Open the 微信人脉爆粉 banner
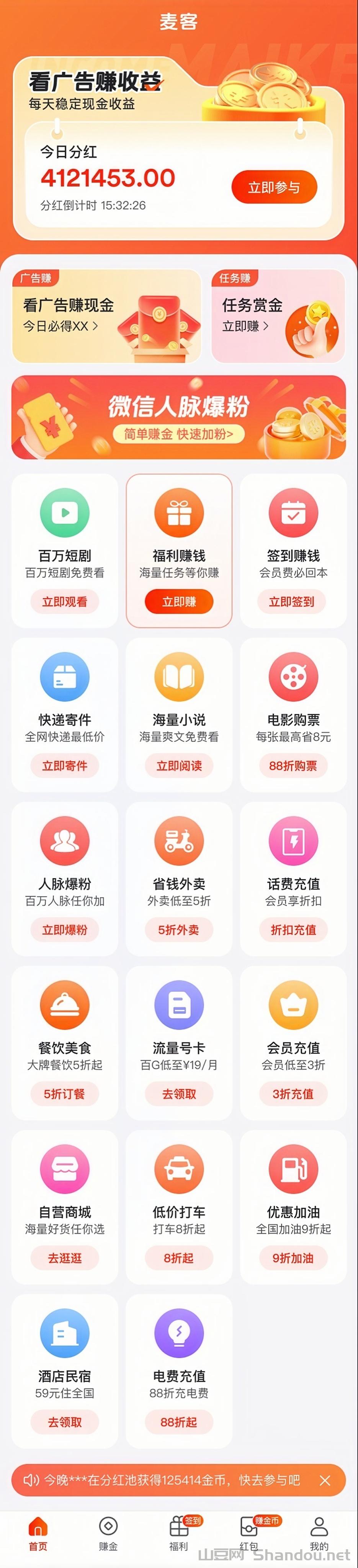This screenshot has width=358, height=1568. click(x=179, y=417)
